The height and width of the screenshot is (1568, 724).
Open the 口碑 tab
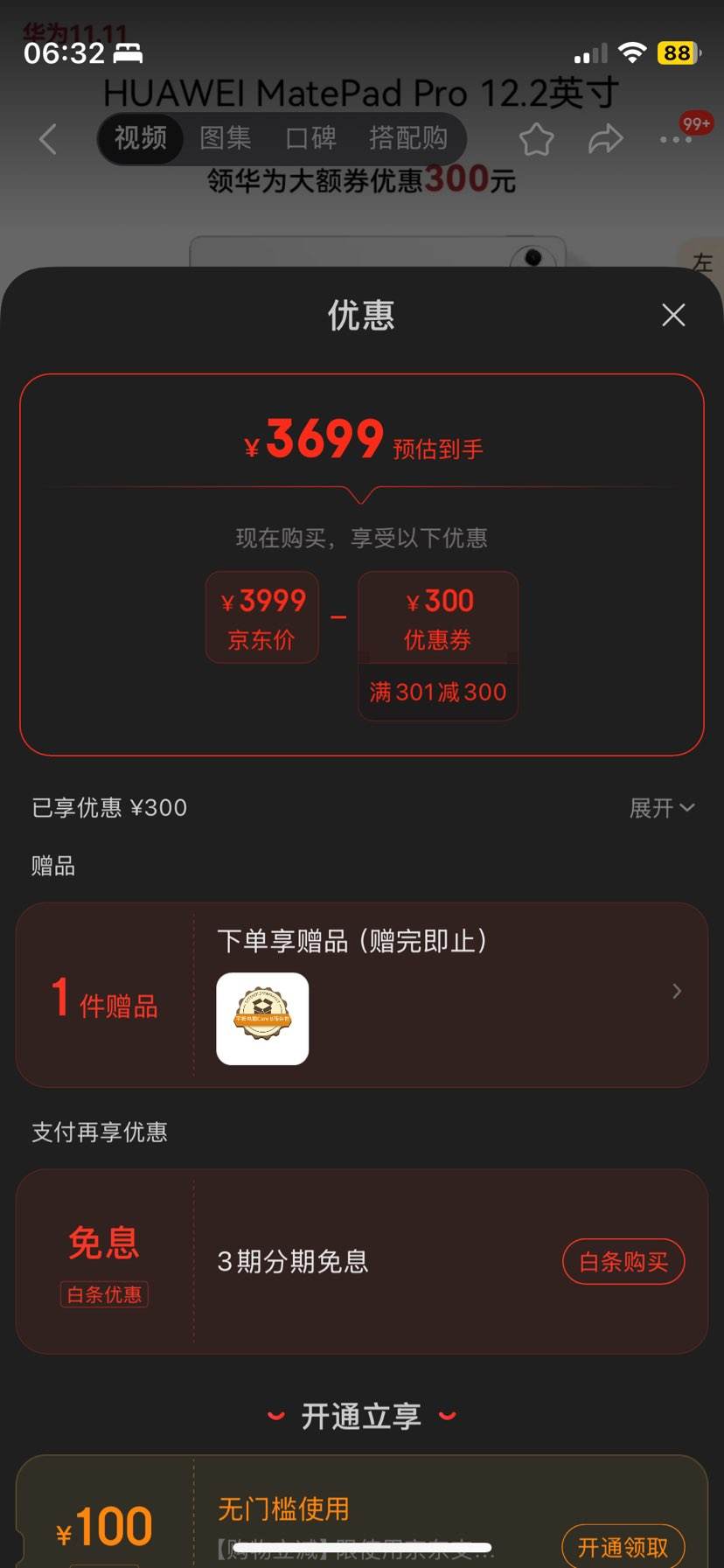pyautogui.click(x=311, y=139)
